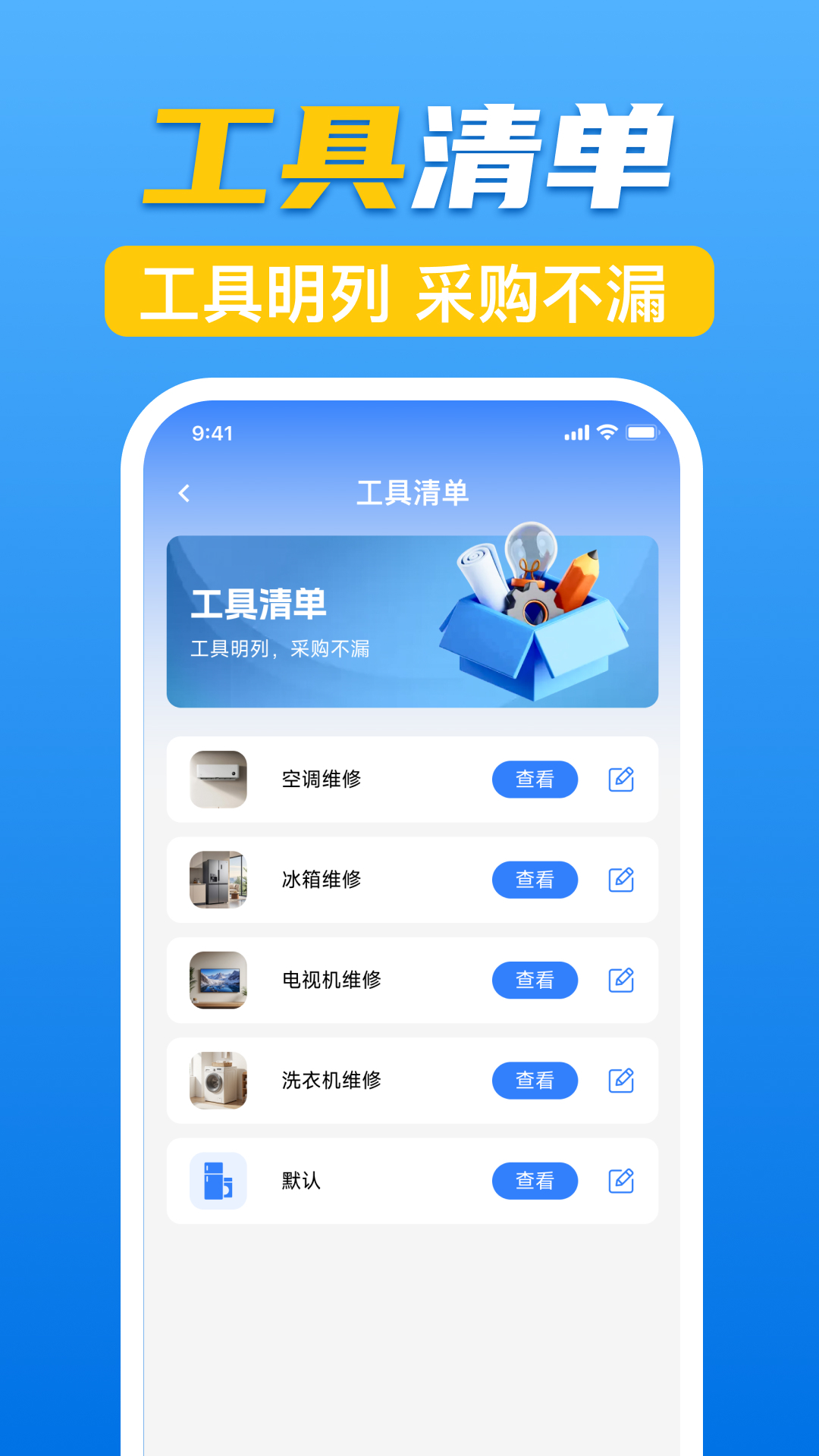Collapse the 工具清单 banner card
The image size is (819, 1456).
pyautogui.click(x=412, y=622)
